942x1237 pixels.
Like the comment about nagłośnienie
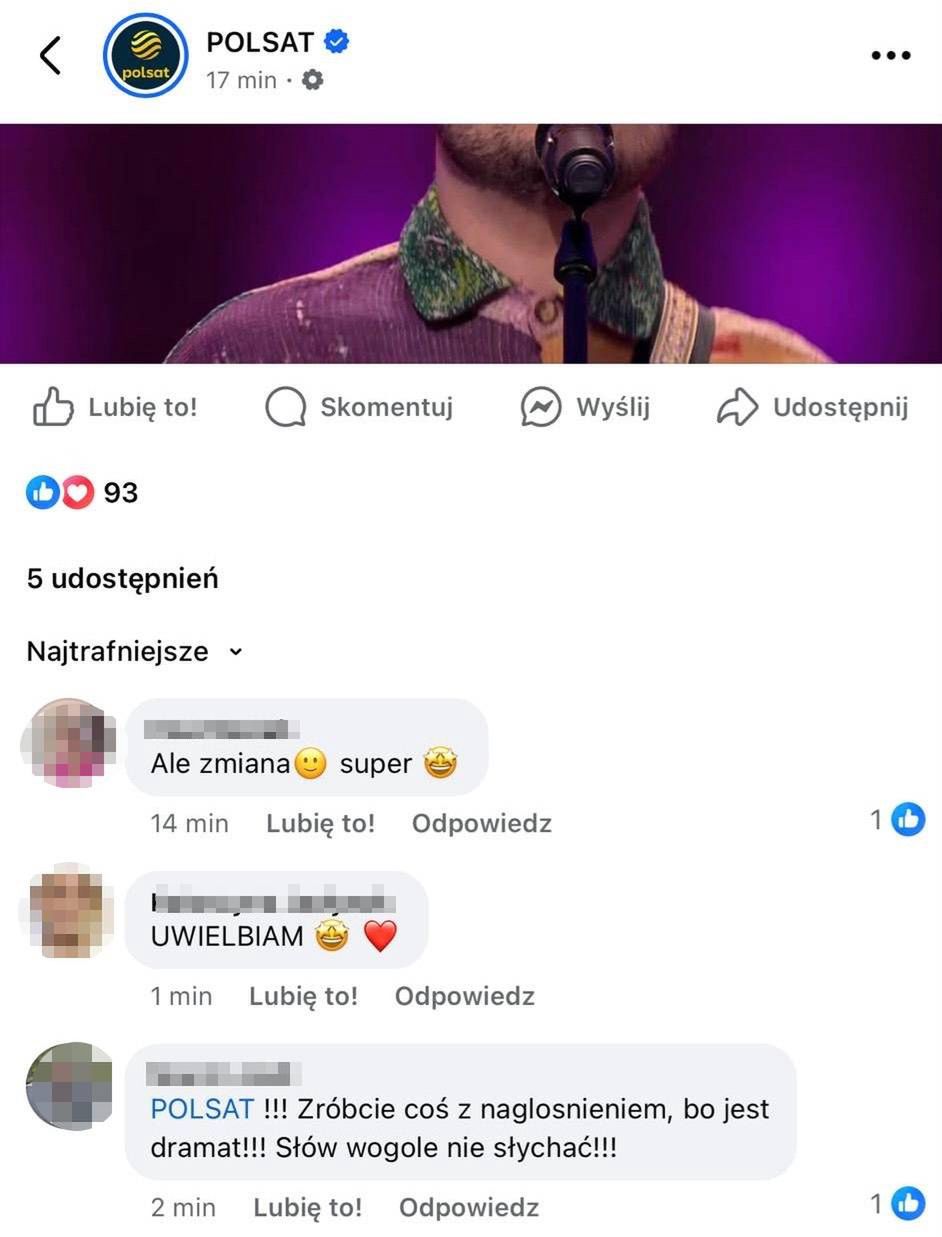coord(307,1208)
